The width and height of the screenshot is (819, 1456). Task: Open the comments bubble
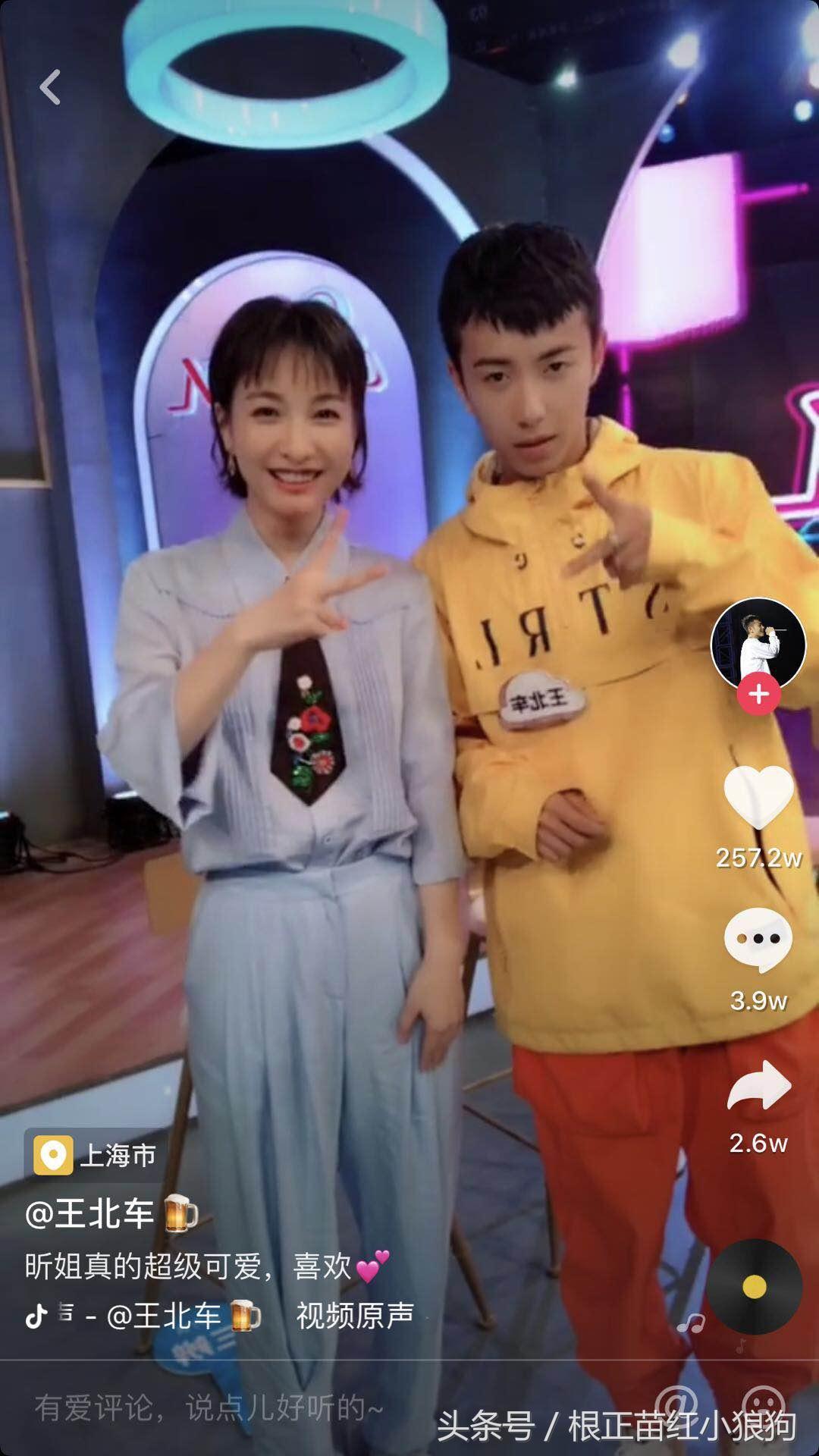[758, 940]
